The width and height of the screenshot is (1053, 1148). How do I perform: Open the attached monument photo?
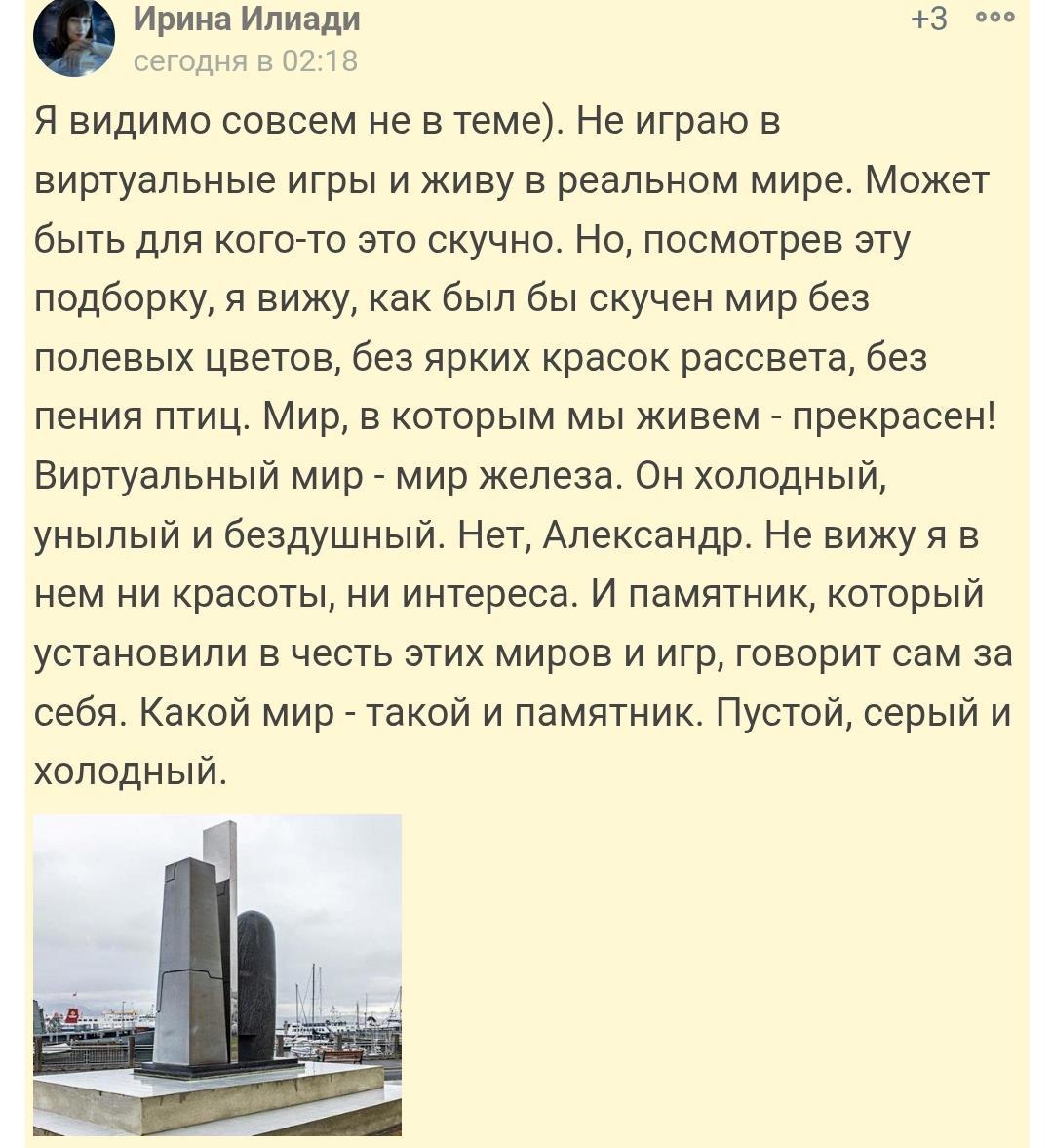(x=217, y=973)
